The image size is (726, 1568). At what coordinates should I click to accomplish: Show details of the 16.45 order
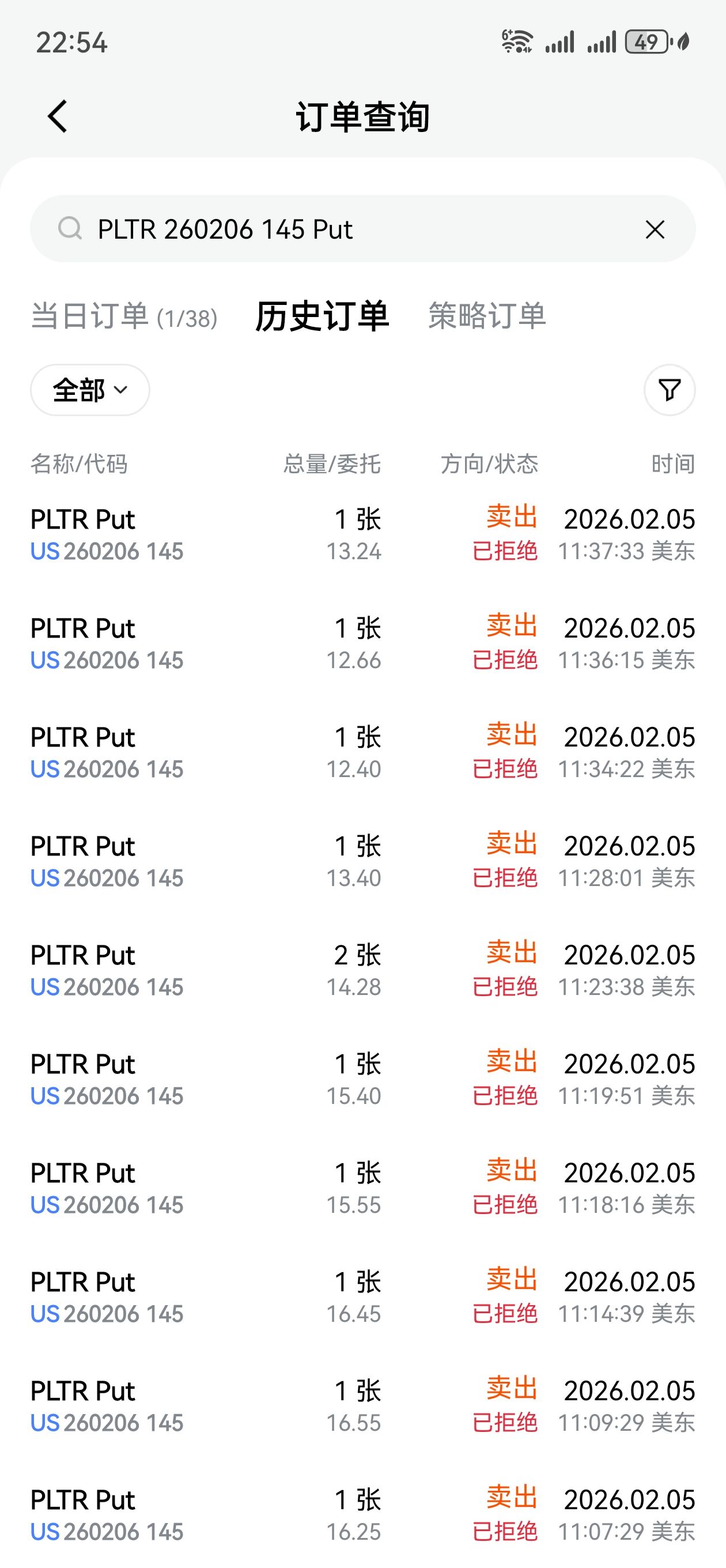362,1297
